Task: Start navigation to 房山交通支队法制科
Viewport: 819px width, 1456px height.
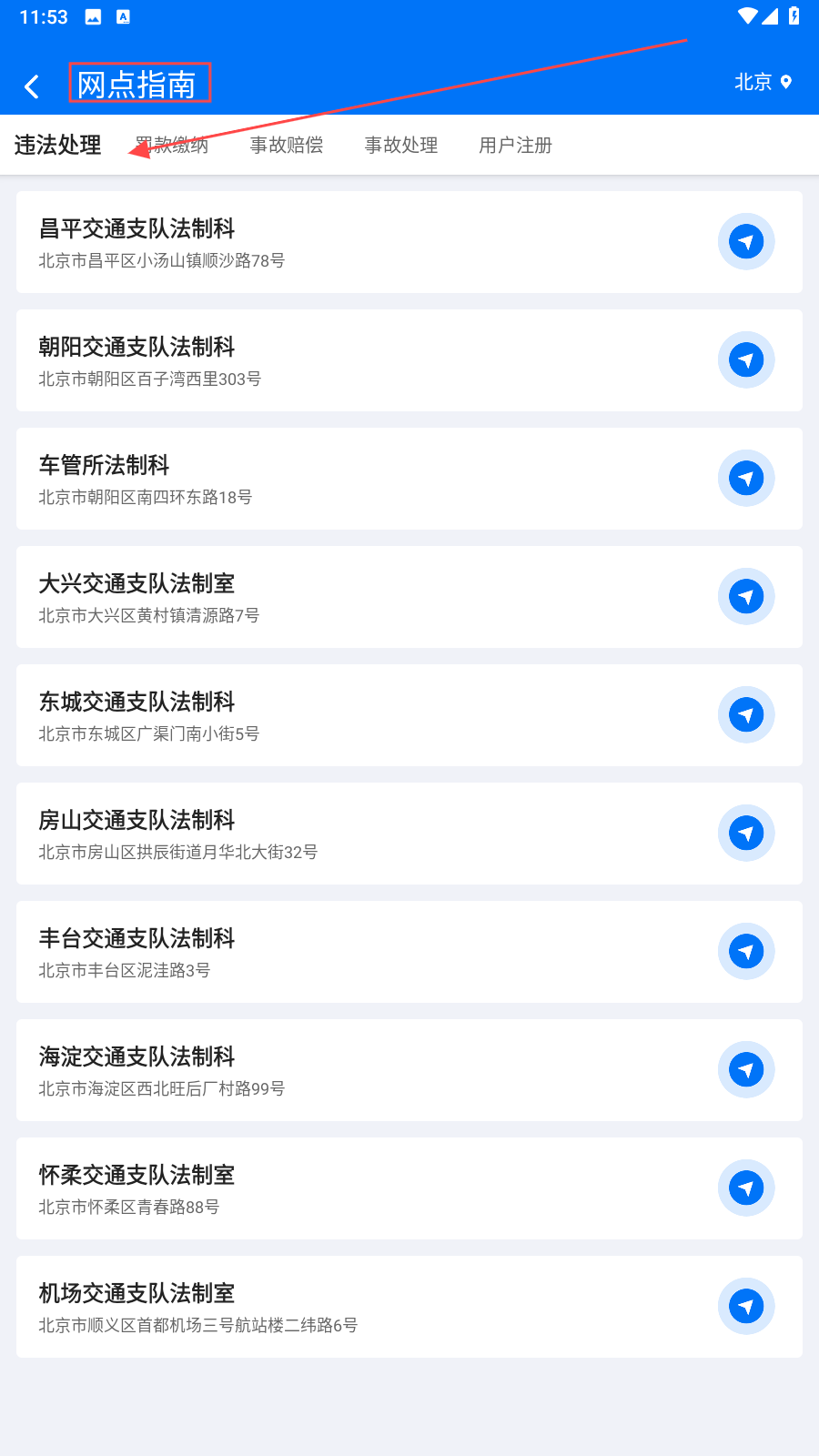Action: click(746, 834)
